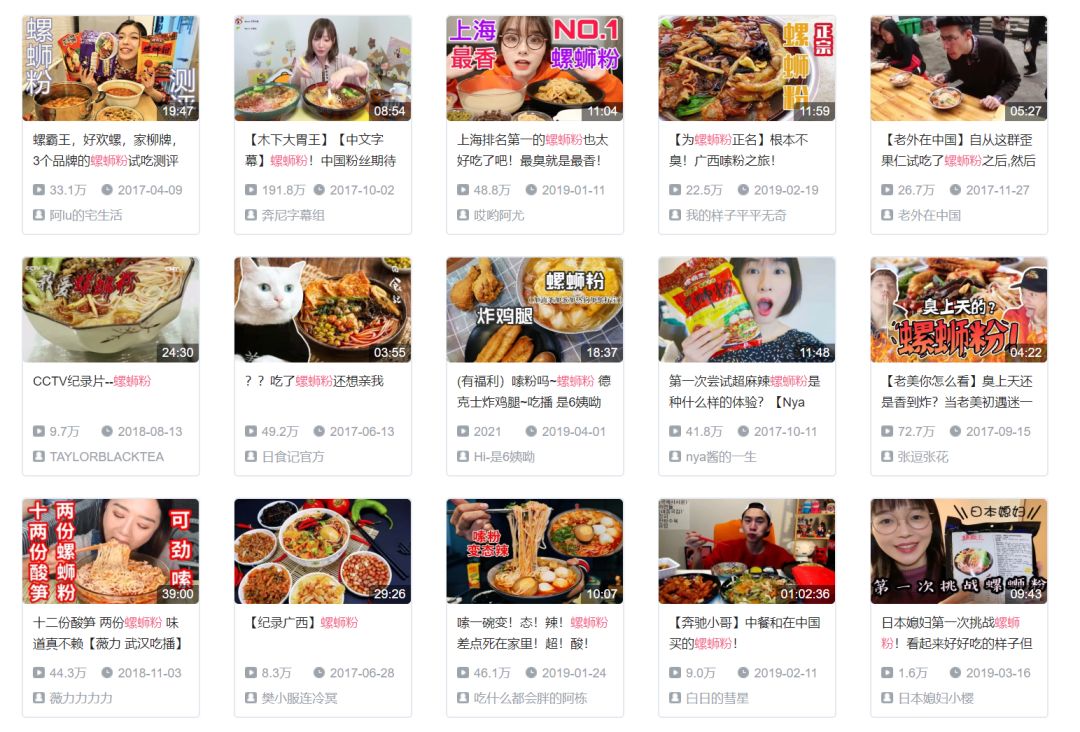Open 十二份酸笋 两份螺蛳粉 video

coord(110,551)
